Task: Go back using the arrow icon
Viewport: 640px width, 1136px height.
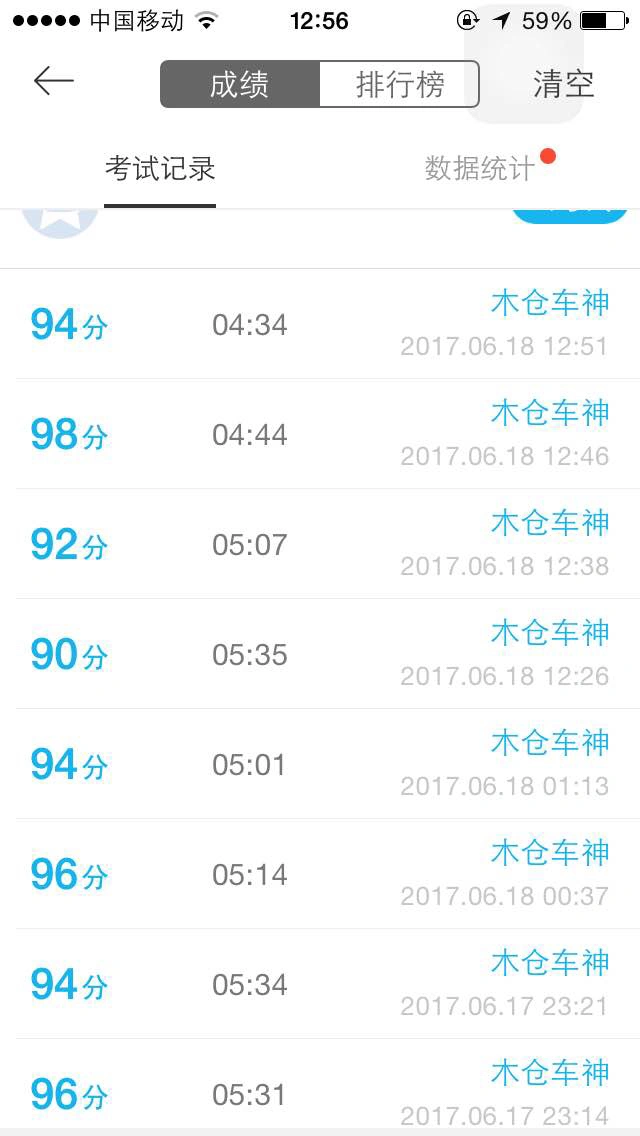Action: (54, 81)
